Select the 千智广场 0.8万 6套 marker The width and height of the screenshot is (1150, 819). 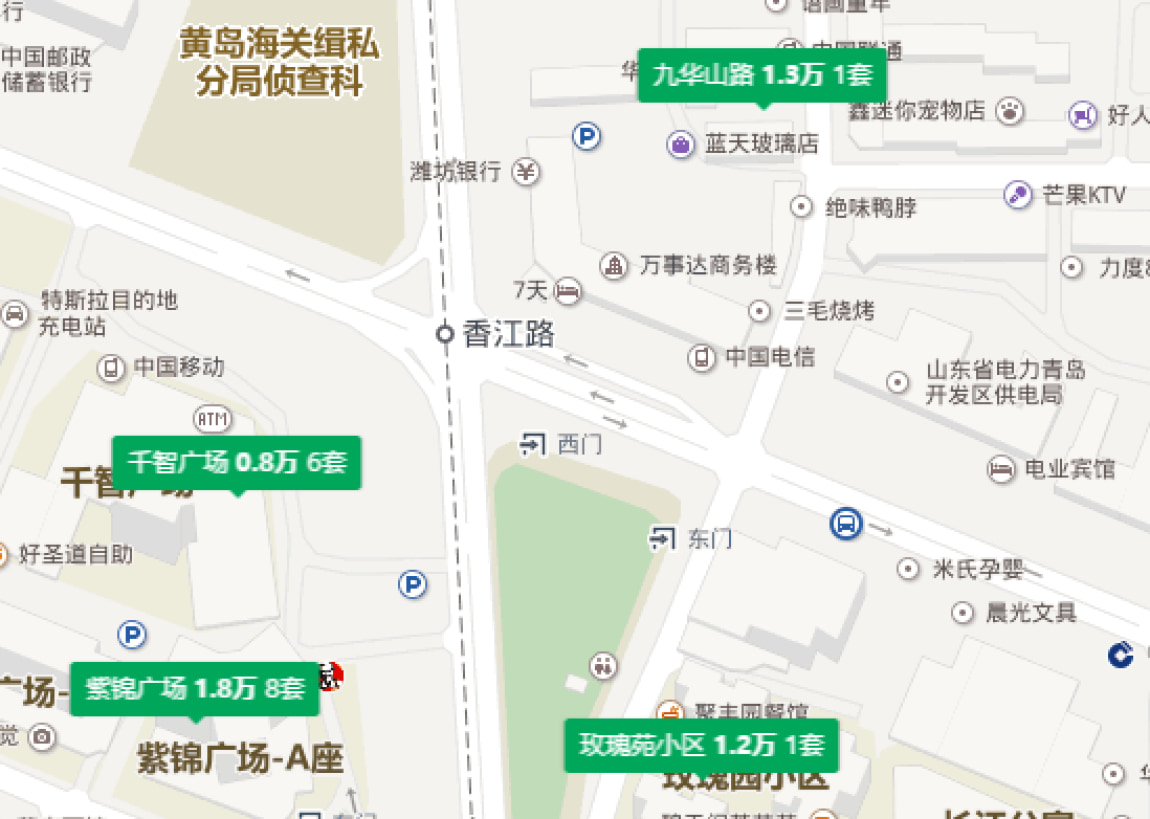[237, 462]
